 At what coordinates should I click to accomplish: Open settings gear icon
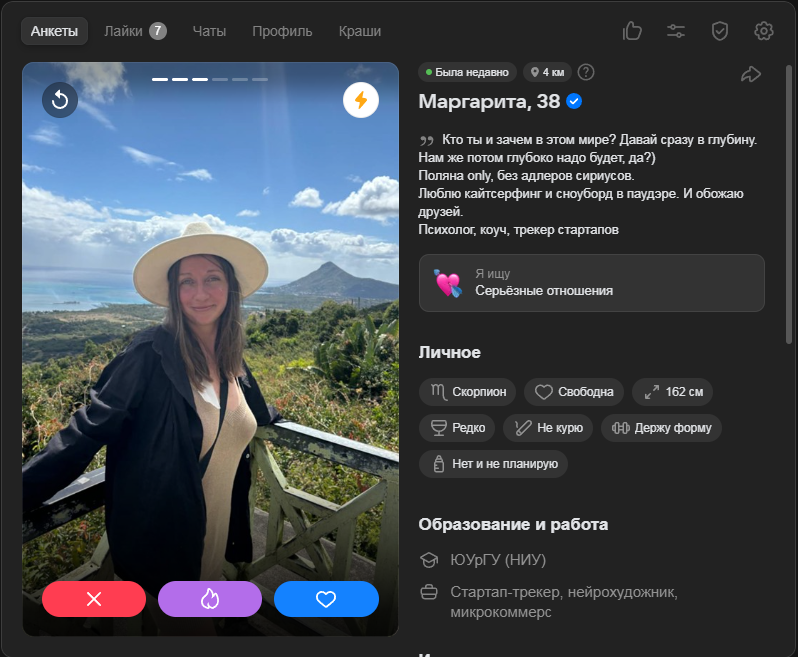click(x=764, y=31)
